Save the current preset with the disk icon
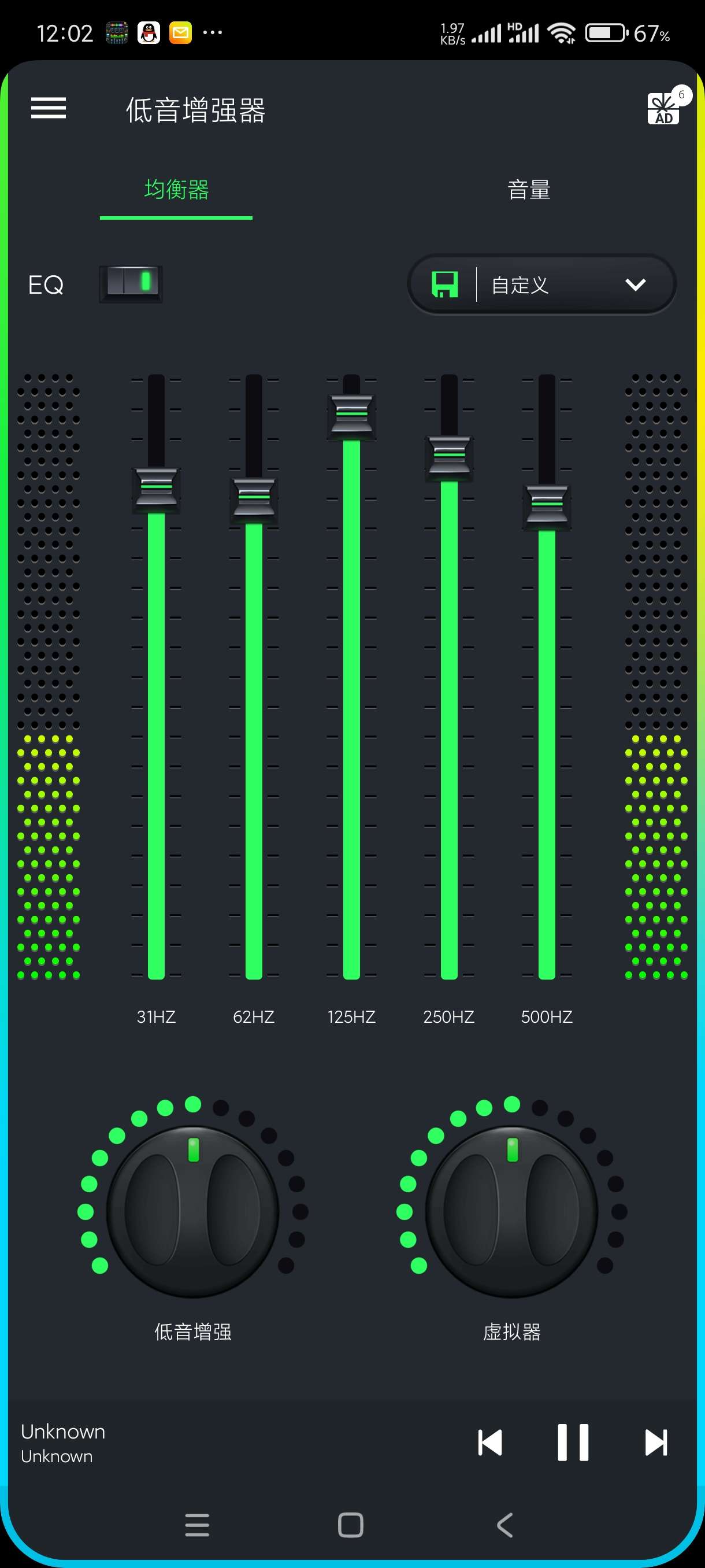Screen dimensions: 705x1568 pos(444,284)
